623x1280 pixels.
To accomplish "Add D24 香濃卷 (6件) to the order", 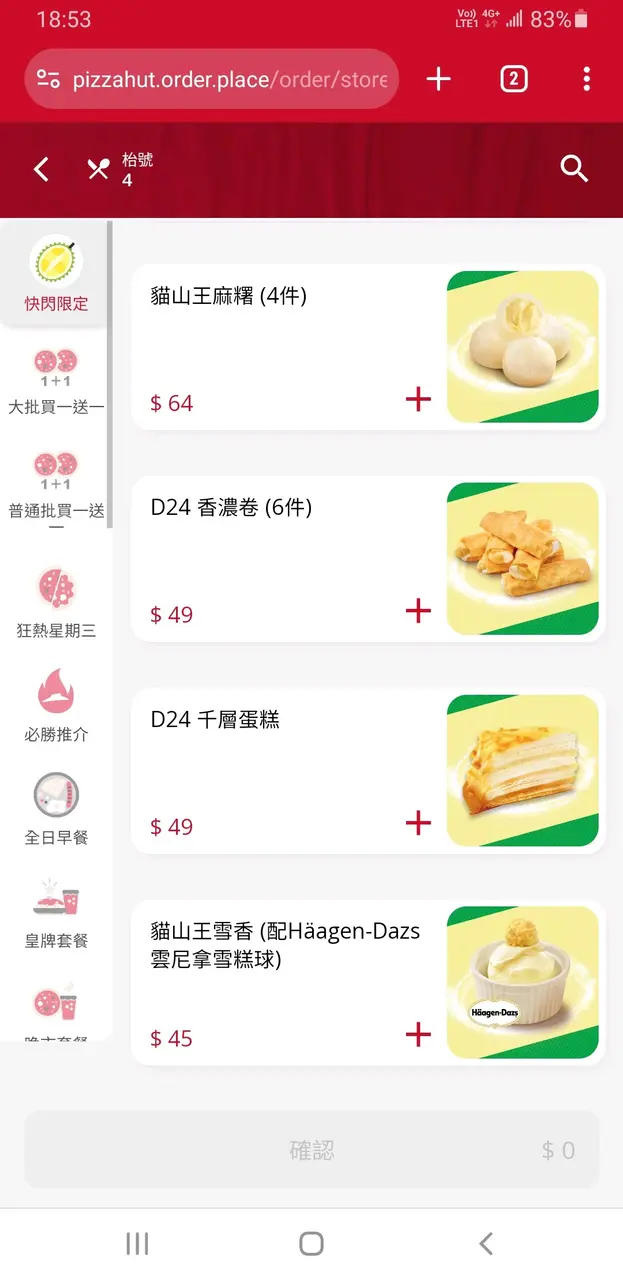I will coord(418,611).
